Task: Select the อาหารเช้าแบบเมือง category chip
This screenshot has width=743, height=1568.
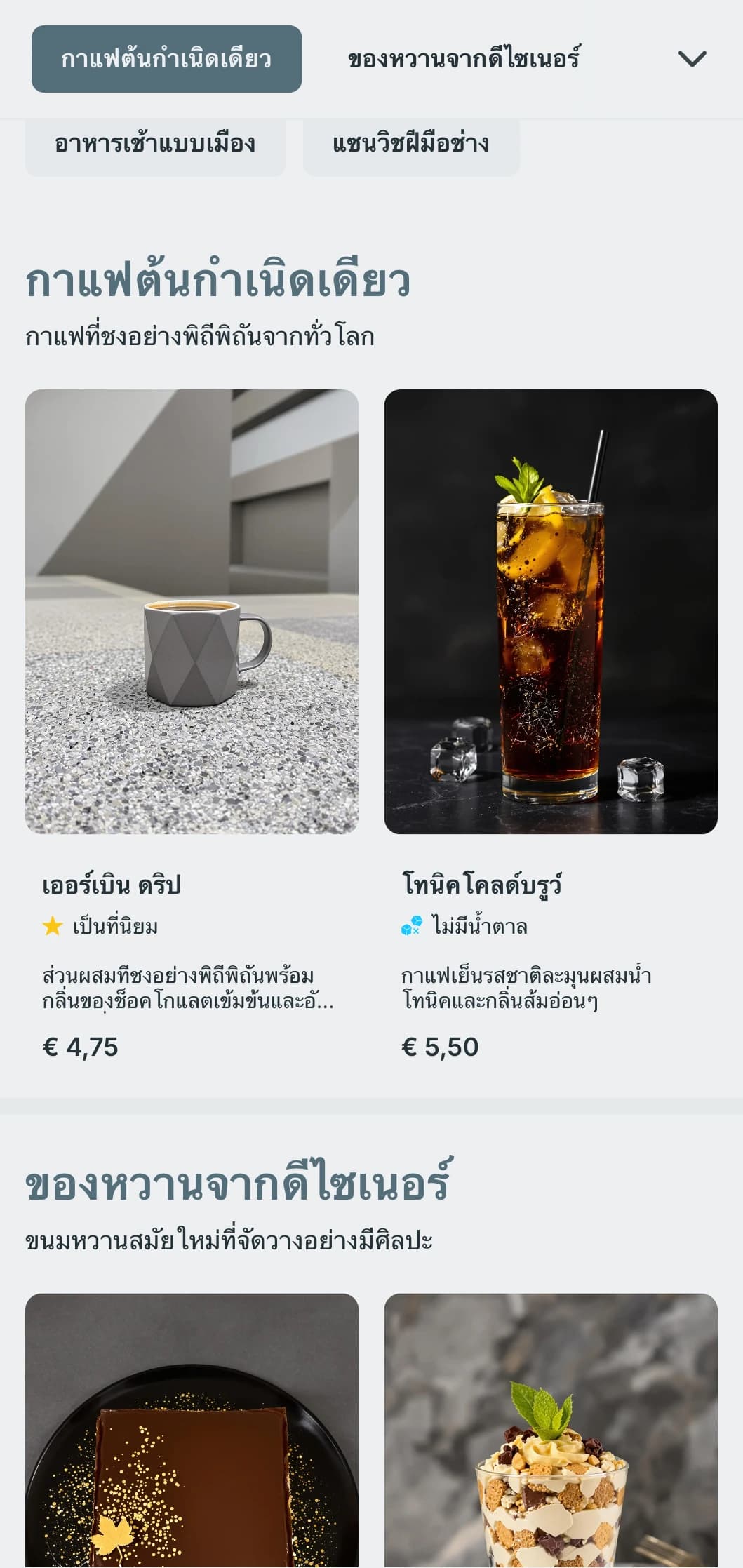Action: (x=156, y=145)
